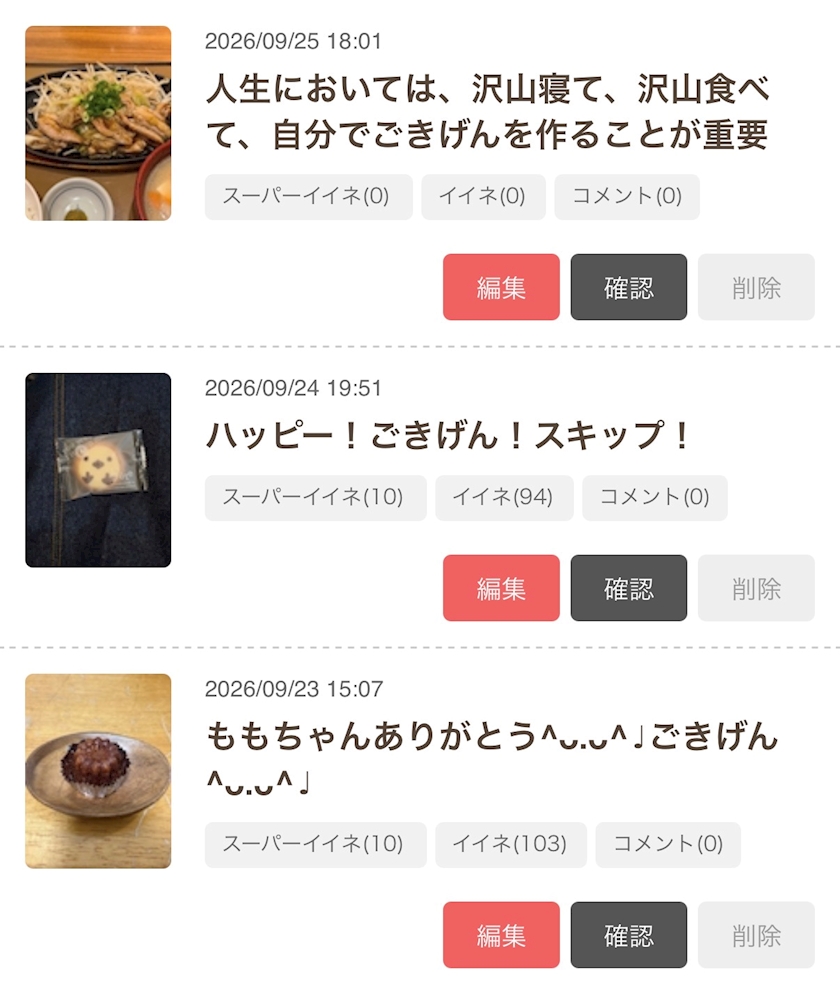This screenshot has width=840, height=983.
Task: Open コメント(0) on the 09/25 post
Action: [x=627, y=197]
